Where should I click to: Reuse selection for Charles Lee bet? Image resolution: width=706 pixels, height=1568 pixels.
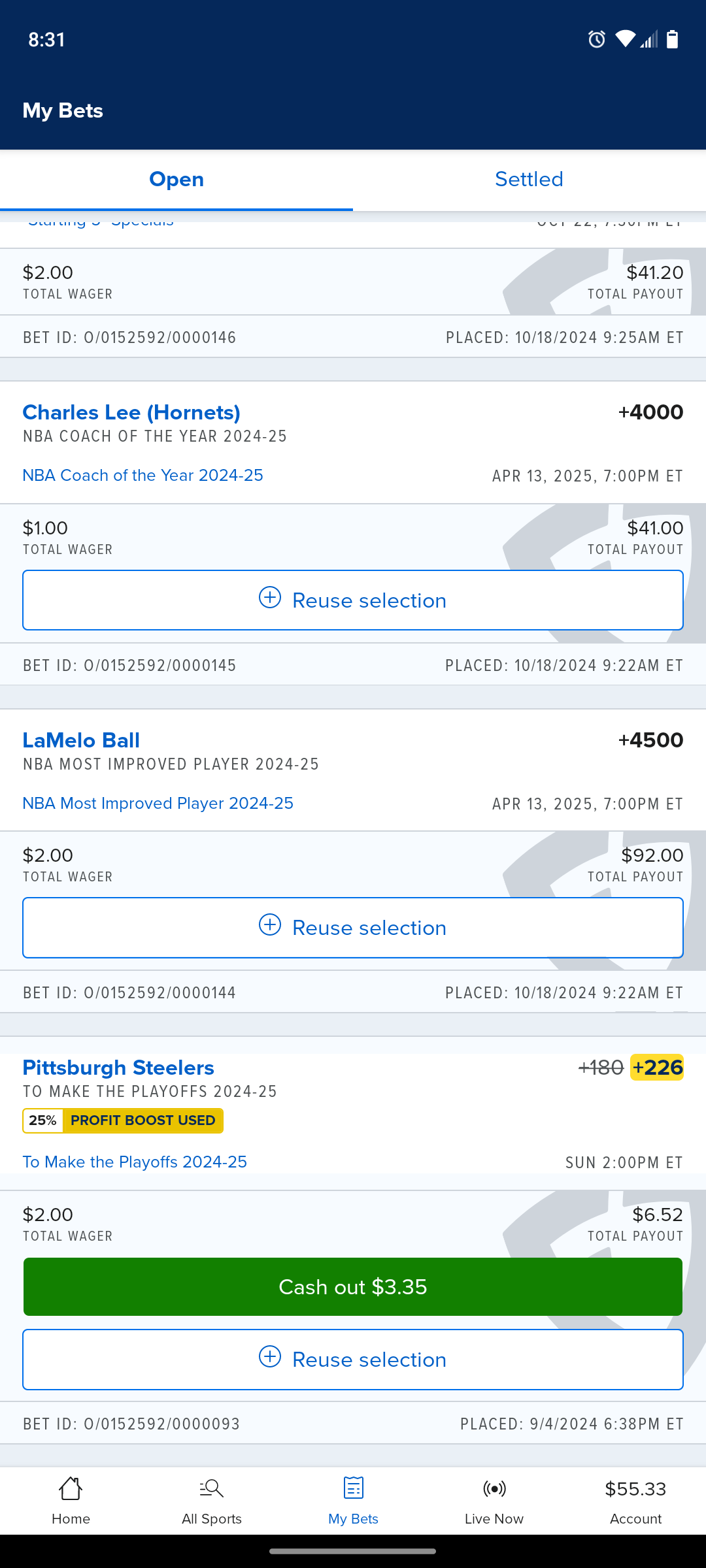coord(353,600)
